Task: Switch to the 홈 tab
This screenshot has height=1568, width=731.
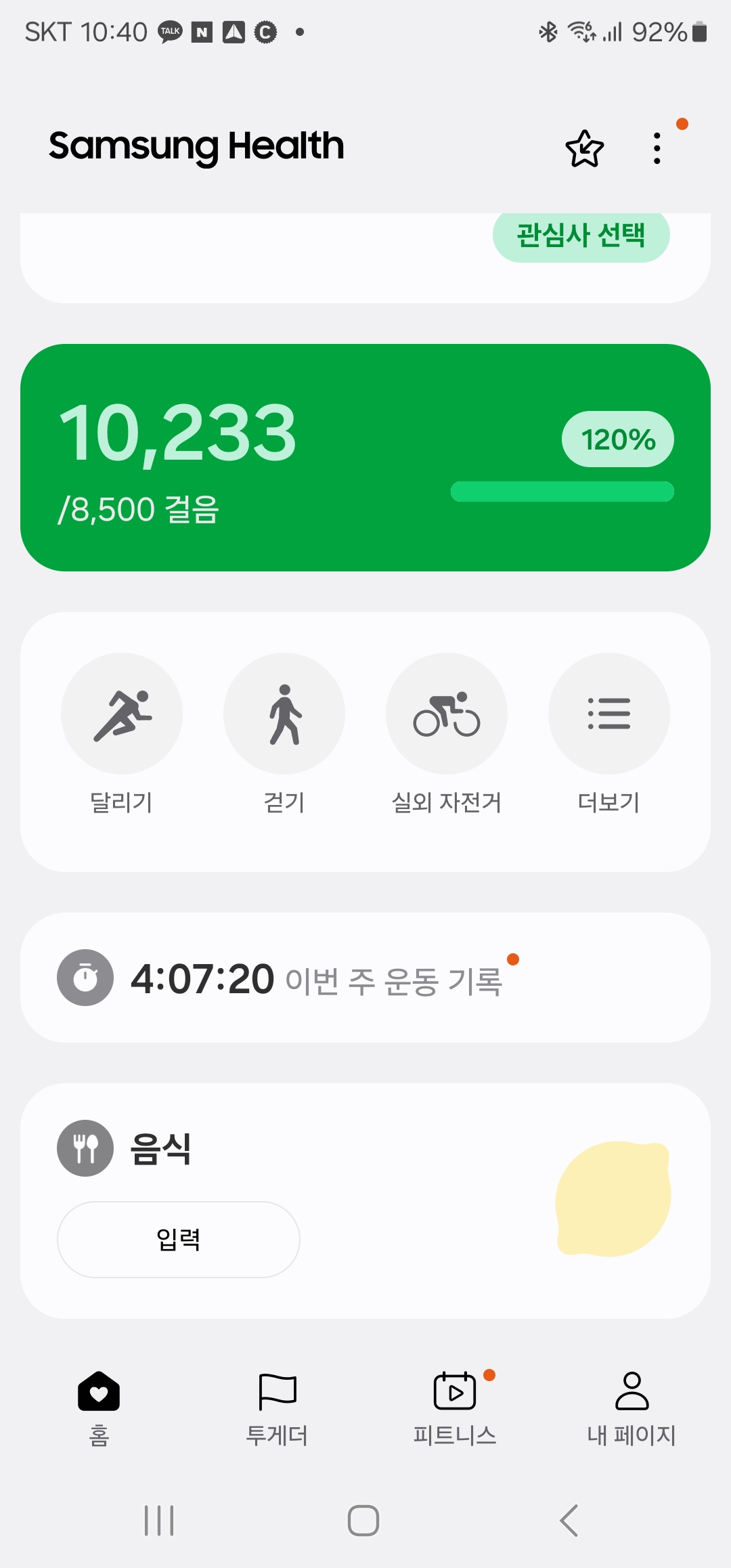Action: 99,1406
